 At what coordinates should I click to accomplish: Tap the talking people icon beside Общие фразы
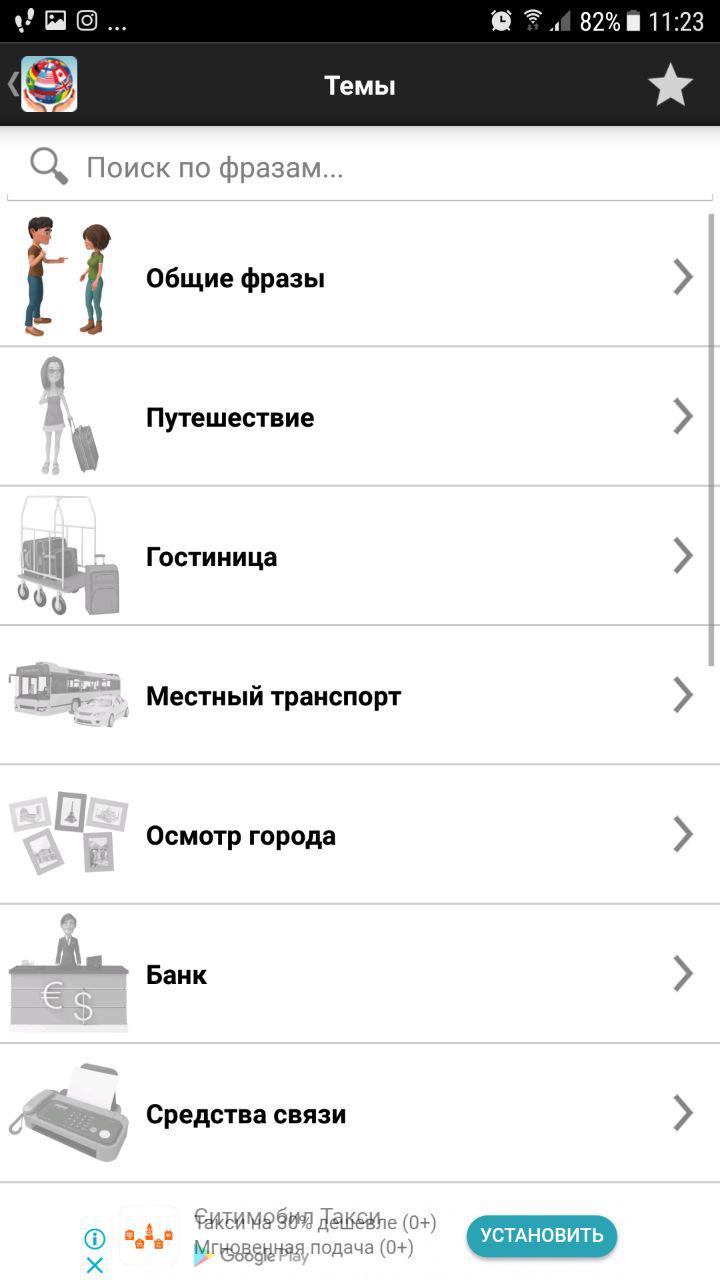click(66, 275)
